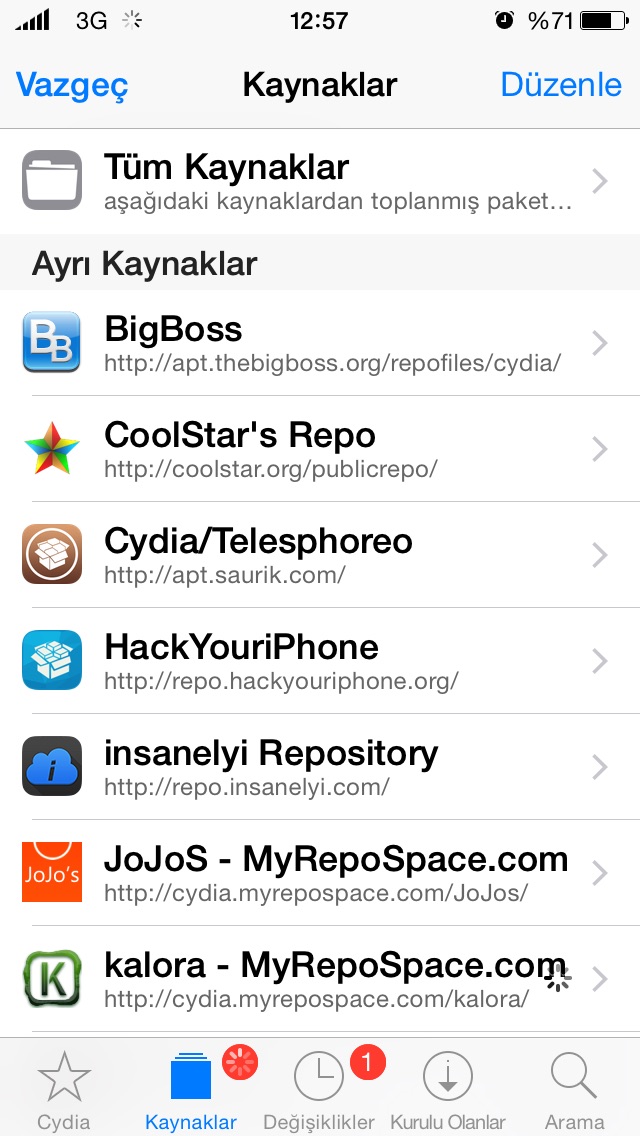The width and height of the screenshot is (640, 1136).
Task: Open the JoJoS MyRepoSpace source
Action: 320,872
